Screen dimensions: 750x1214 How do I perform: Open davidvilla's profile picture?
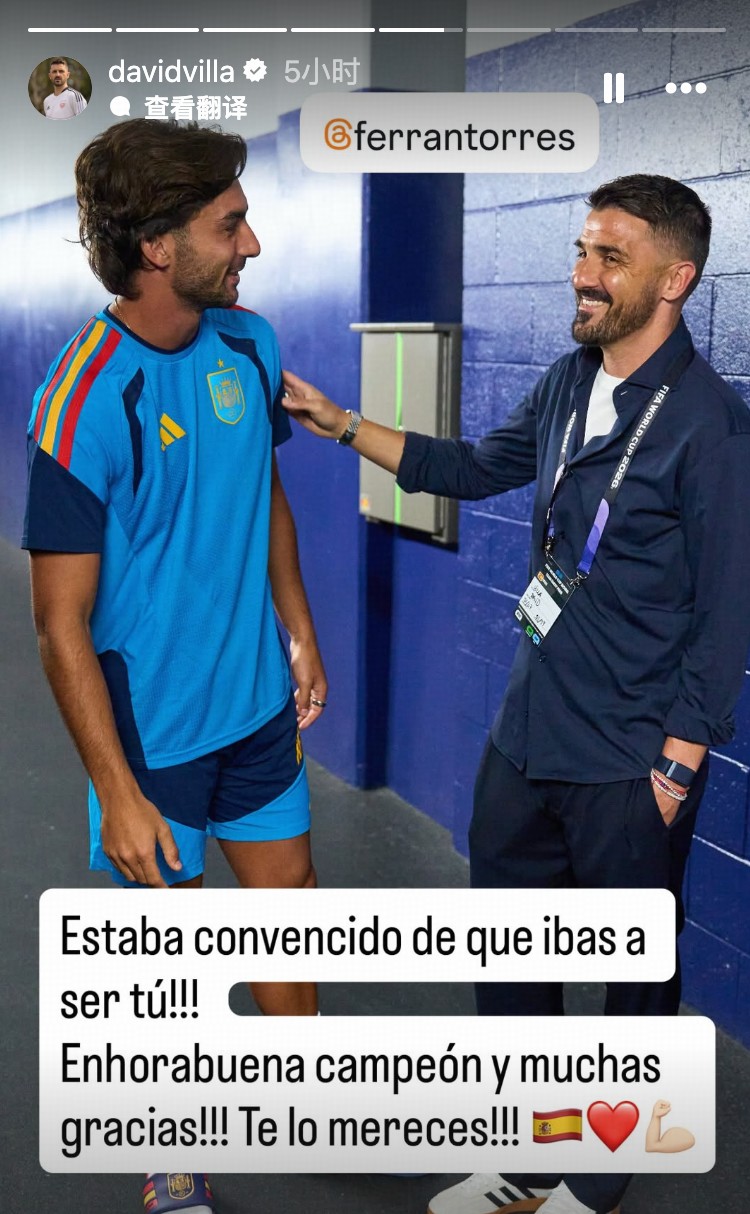click(x=60, y=88)
